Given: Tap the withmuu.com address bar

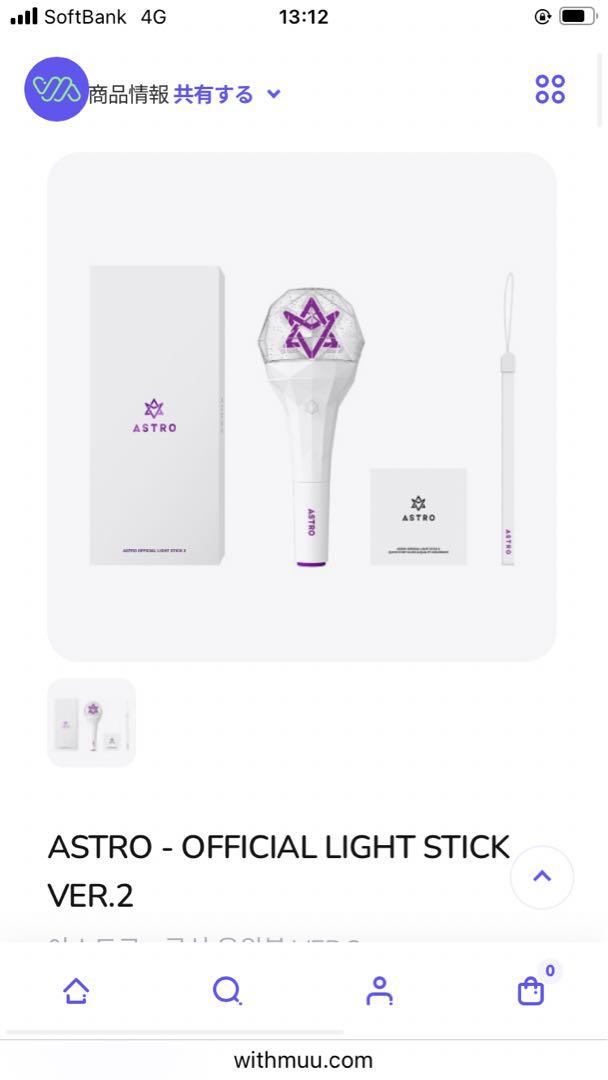Looking at the screenshot, I should (x=304, y=1060).
